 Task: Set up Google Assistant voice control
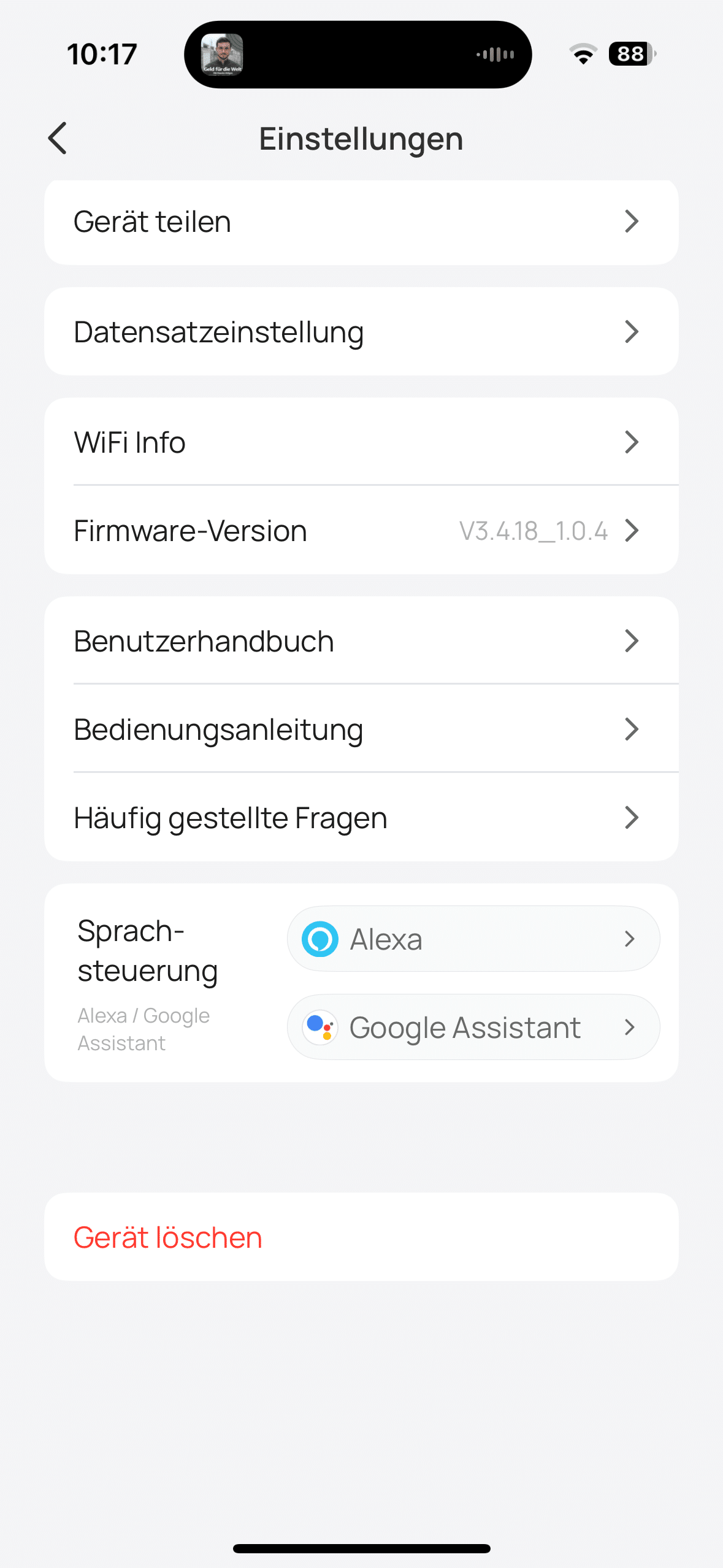[473, 1028]
